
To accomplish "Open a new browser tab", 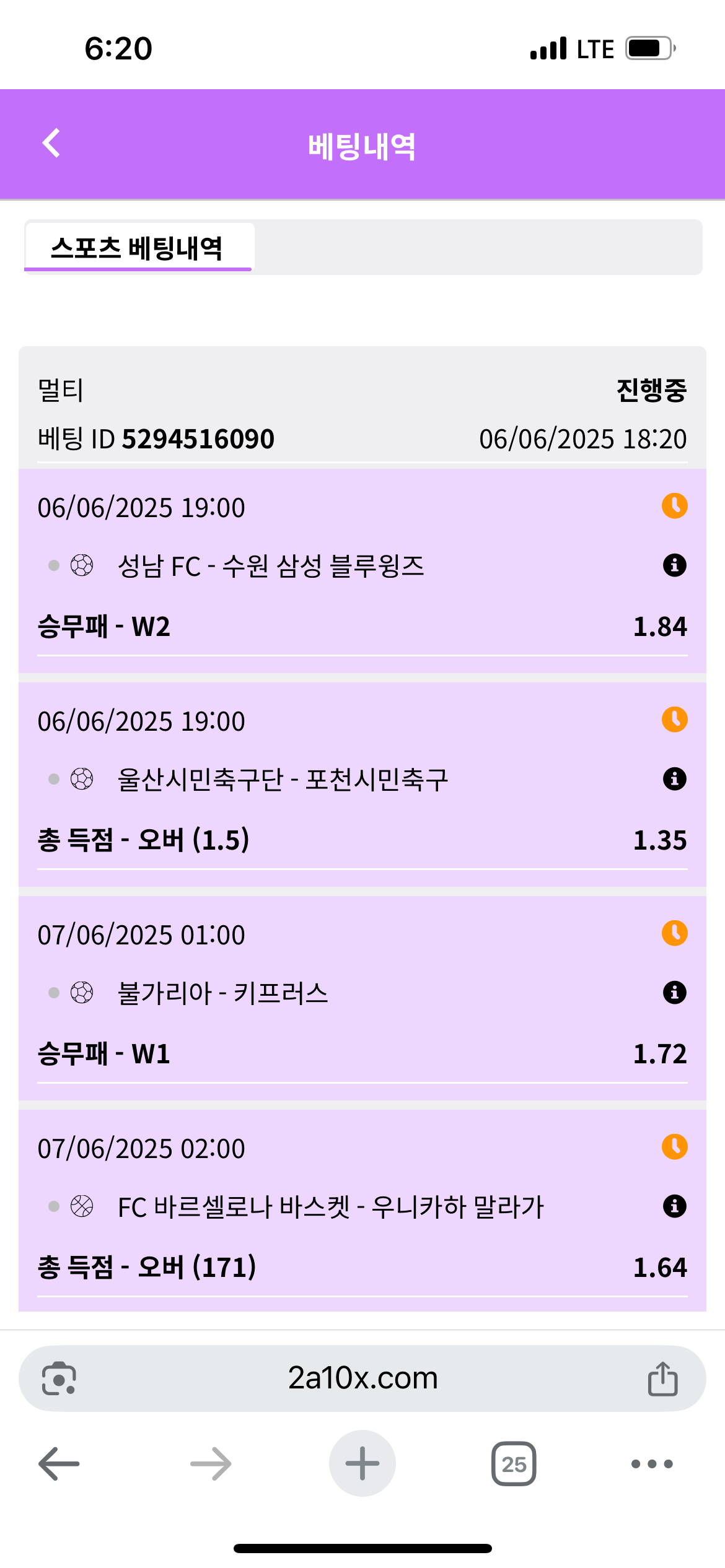I will pos(362,1464).
